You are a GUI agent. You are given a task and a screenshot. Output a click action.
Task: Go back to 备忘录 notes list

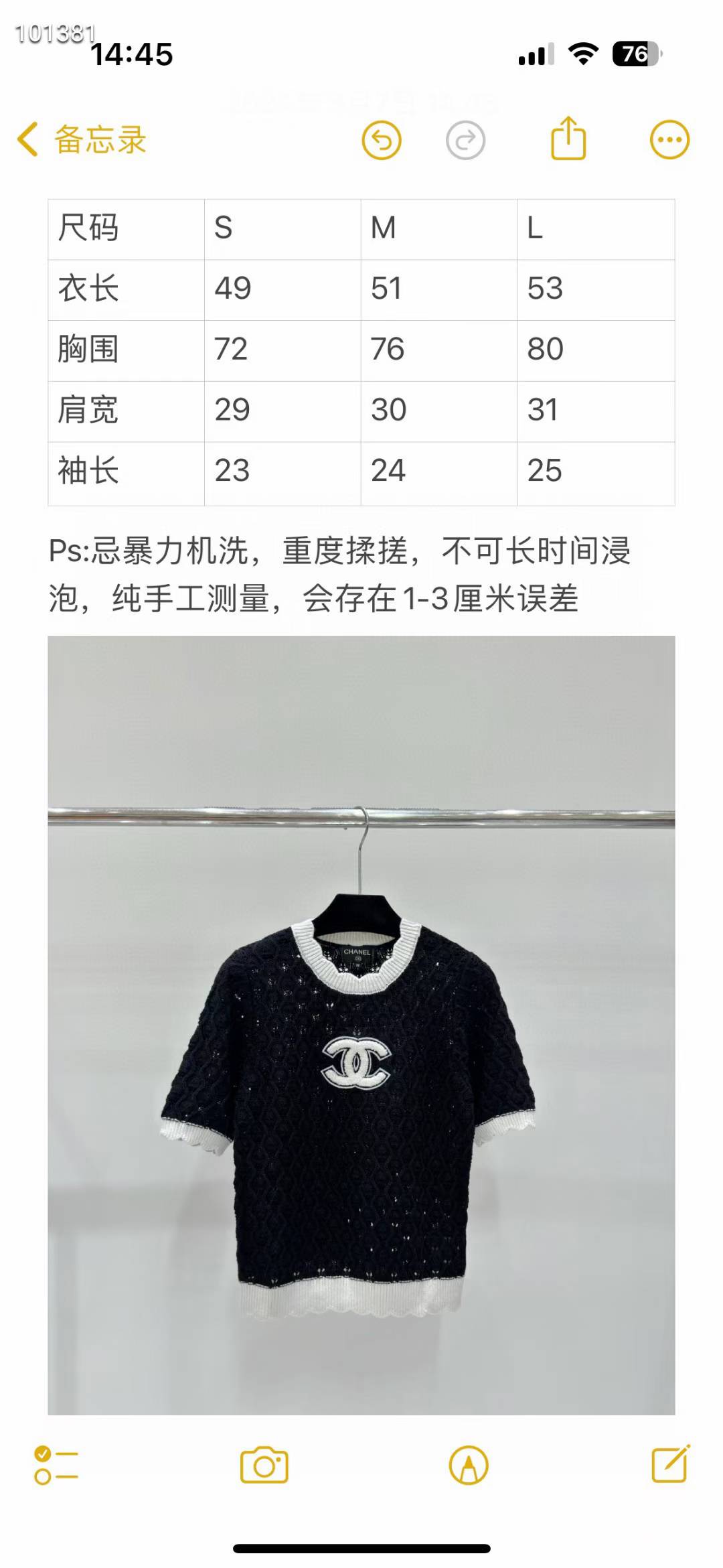82,140
